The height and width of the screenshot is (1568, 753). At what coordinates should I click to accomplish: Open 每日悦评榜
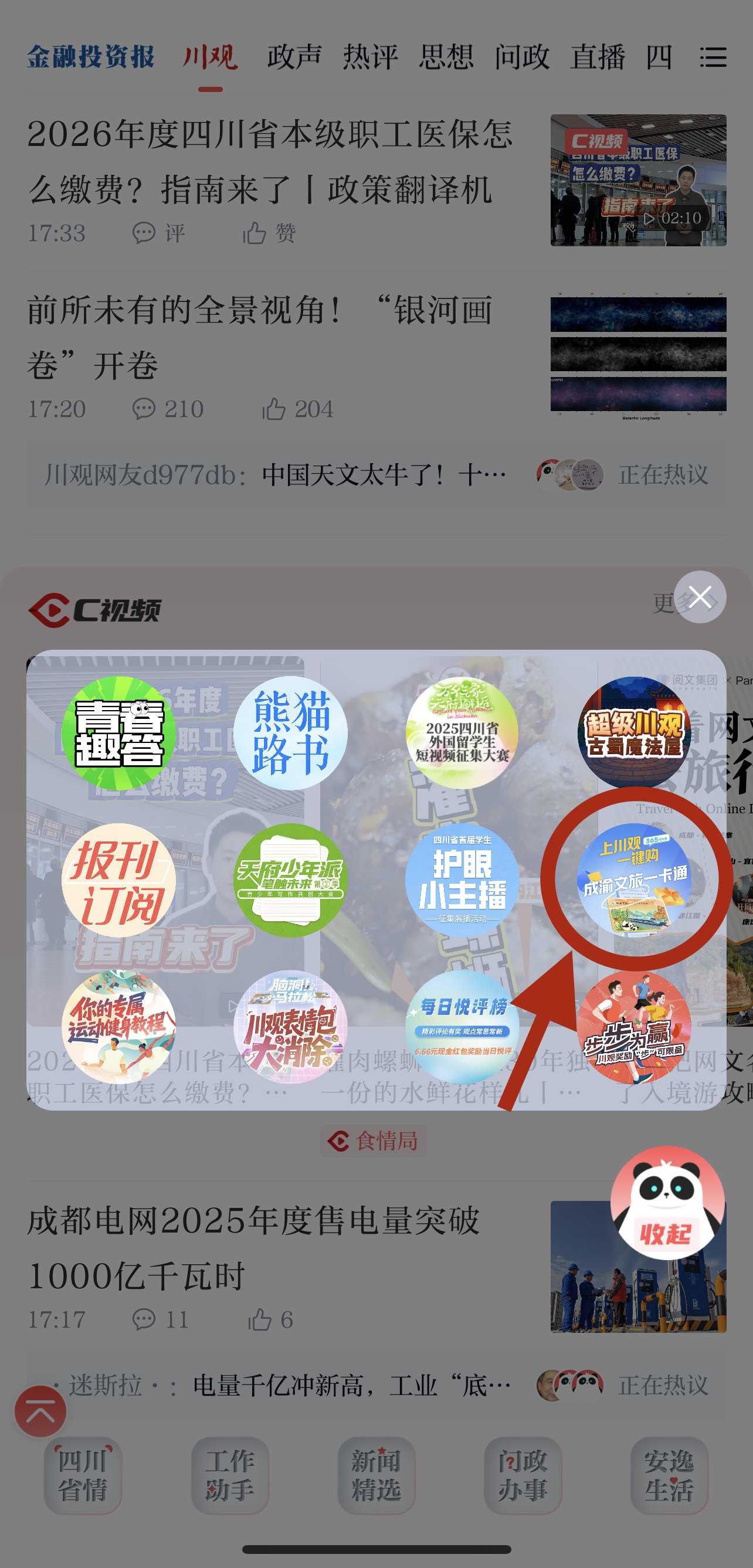click(462, 1026)
